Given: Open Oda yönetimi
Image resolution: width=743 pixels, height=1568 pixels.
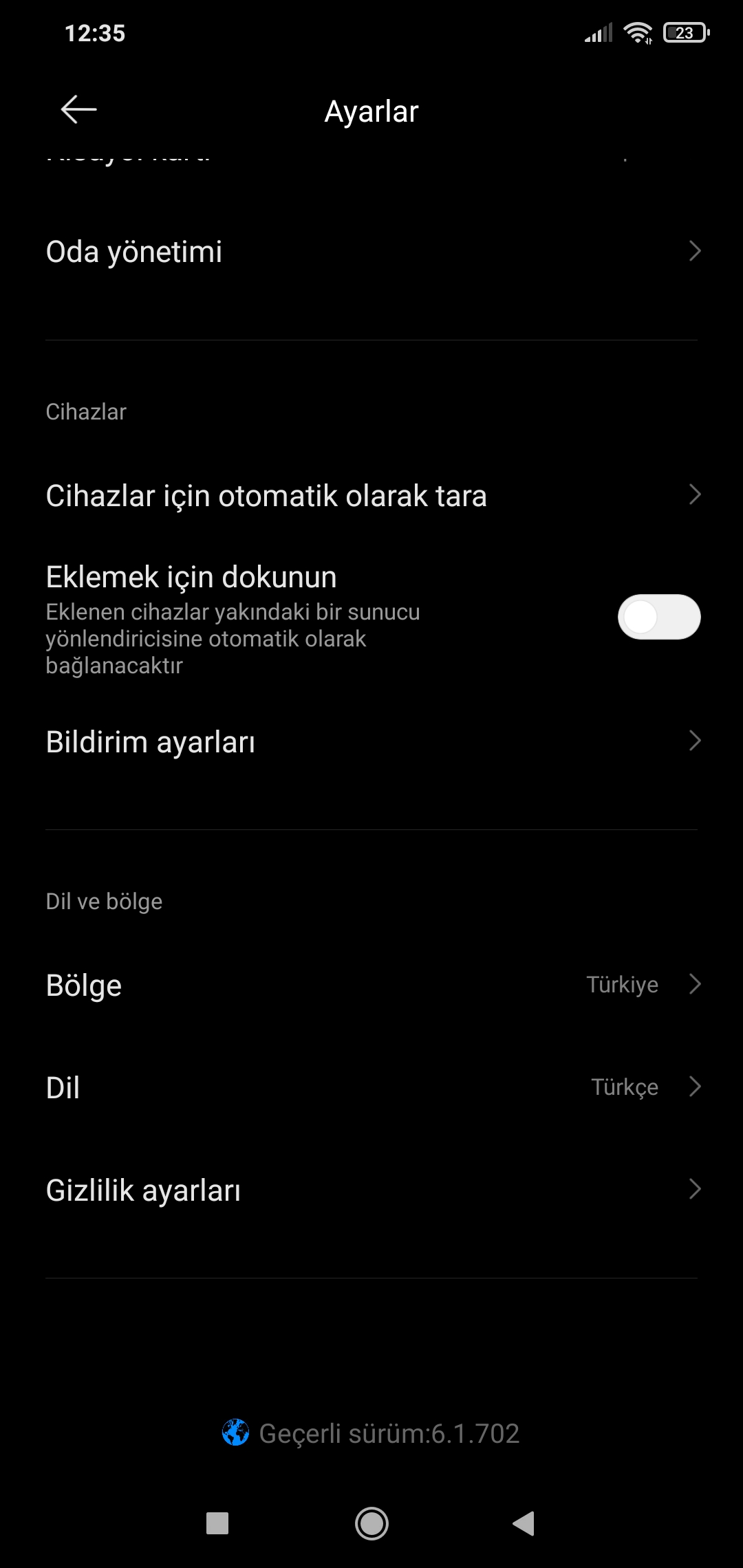Looking at the screenshot, I should pyautogui.click(x=371, y=252).
